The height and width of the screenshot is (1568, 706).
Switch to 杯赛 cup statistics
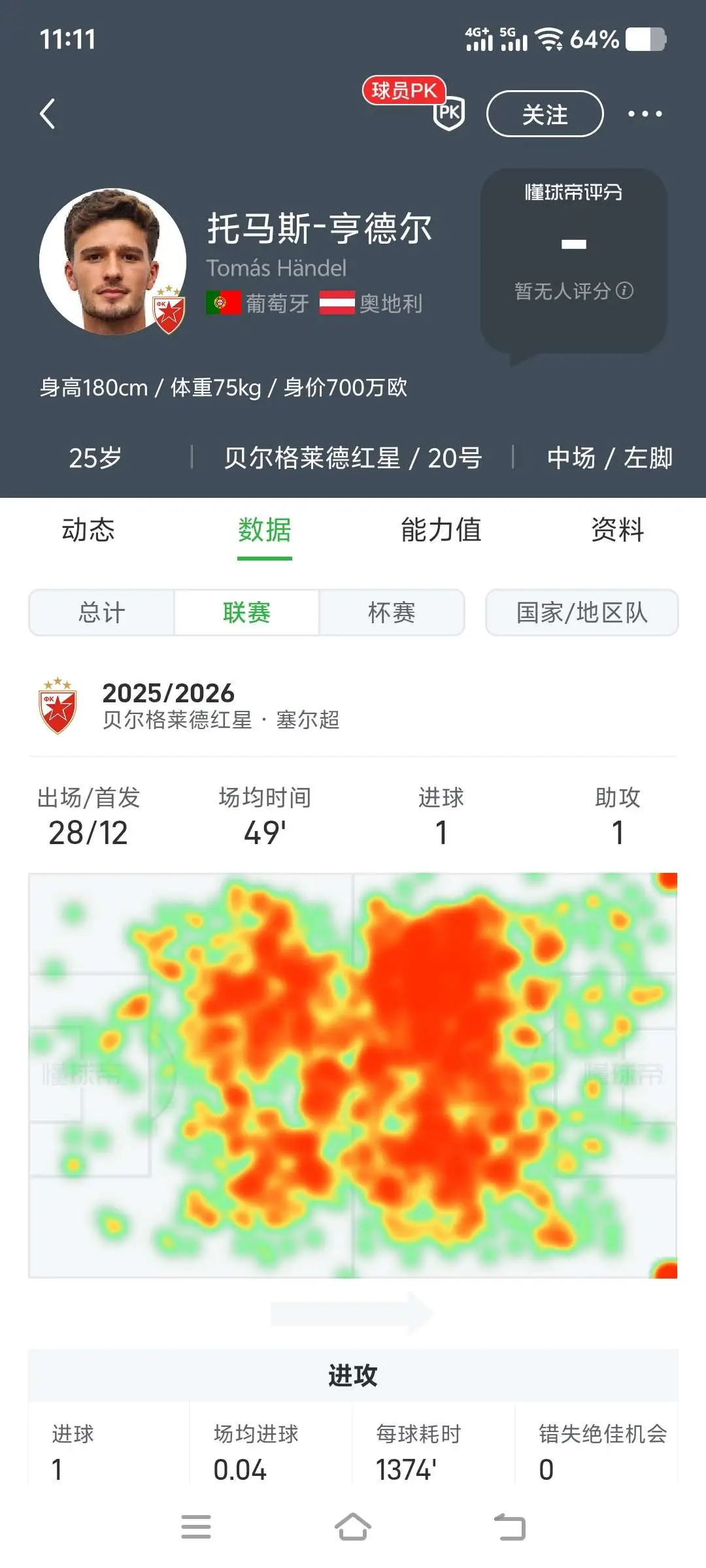(392, 612)
